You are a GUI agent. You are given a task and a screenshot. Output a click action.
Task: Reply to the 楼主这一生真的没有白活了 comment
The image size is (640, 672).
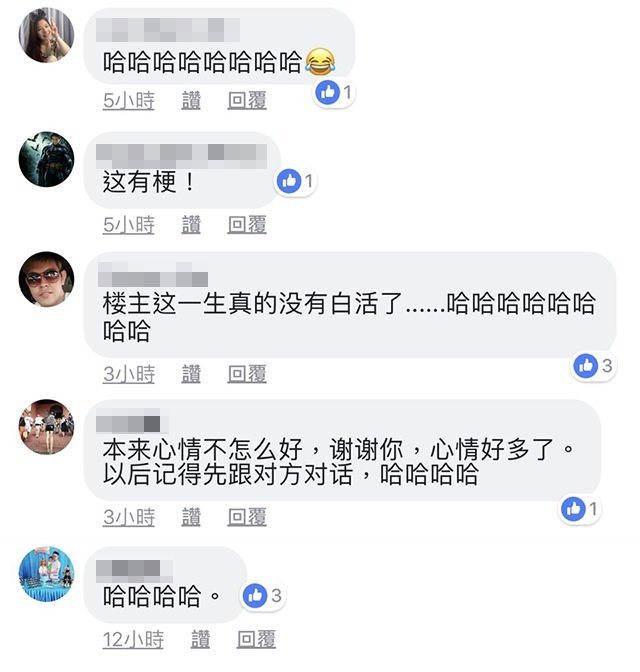(247, 374)
